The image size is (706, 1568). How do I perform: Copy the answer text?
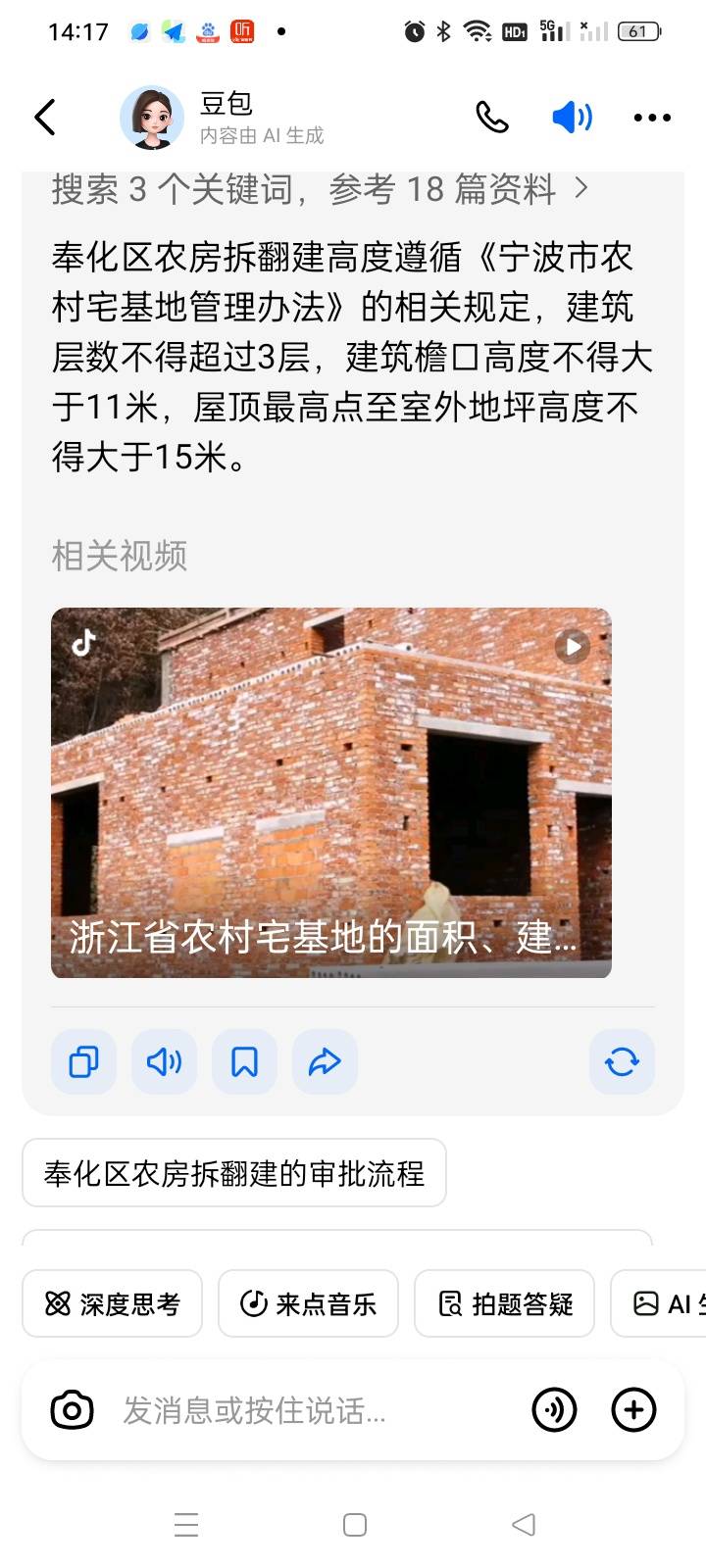83,1061
